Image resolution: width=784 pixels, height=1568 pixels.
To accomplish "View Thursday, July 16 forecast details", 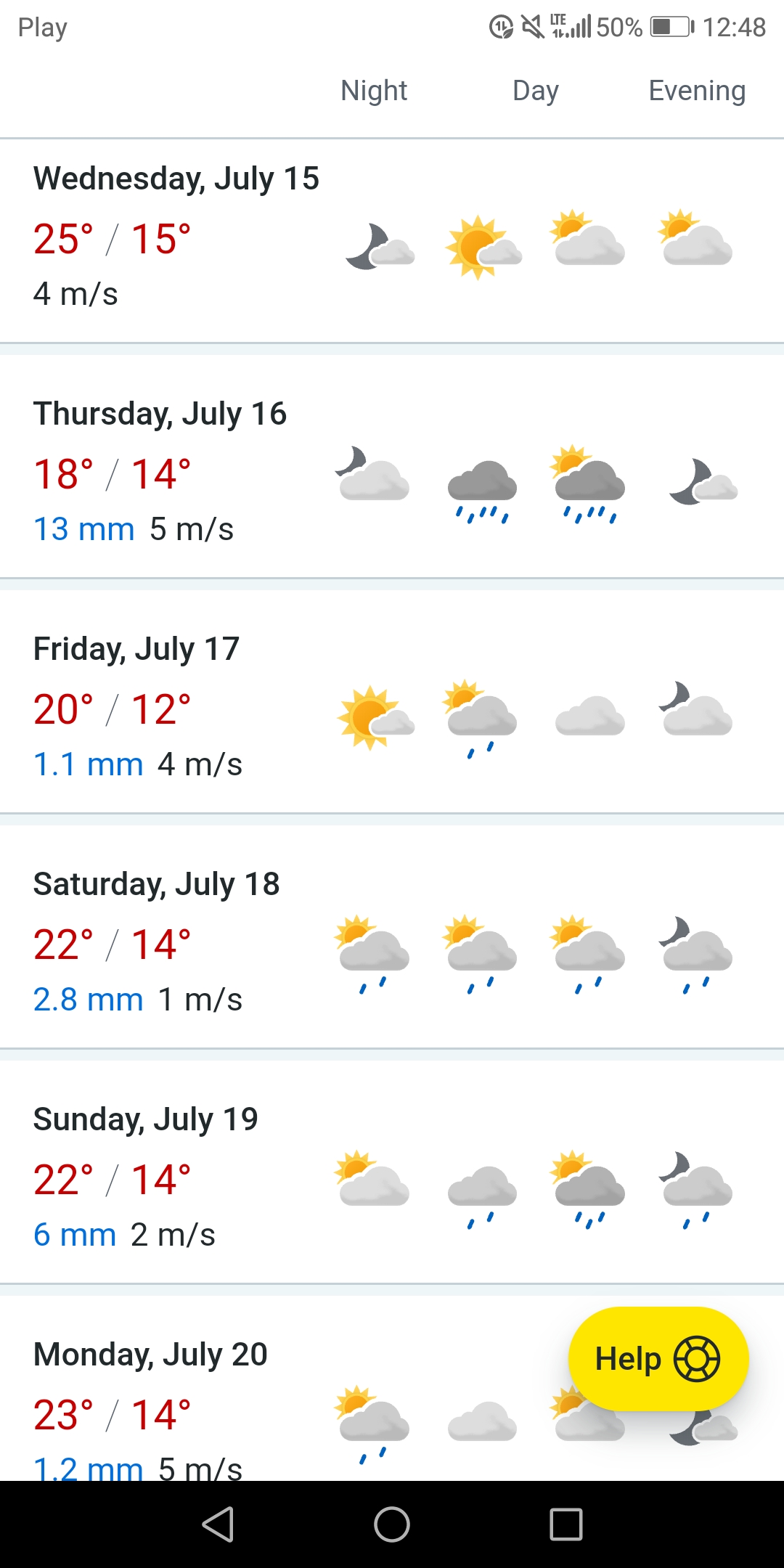I will [392, 473].
